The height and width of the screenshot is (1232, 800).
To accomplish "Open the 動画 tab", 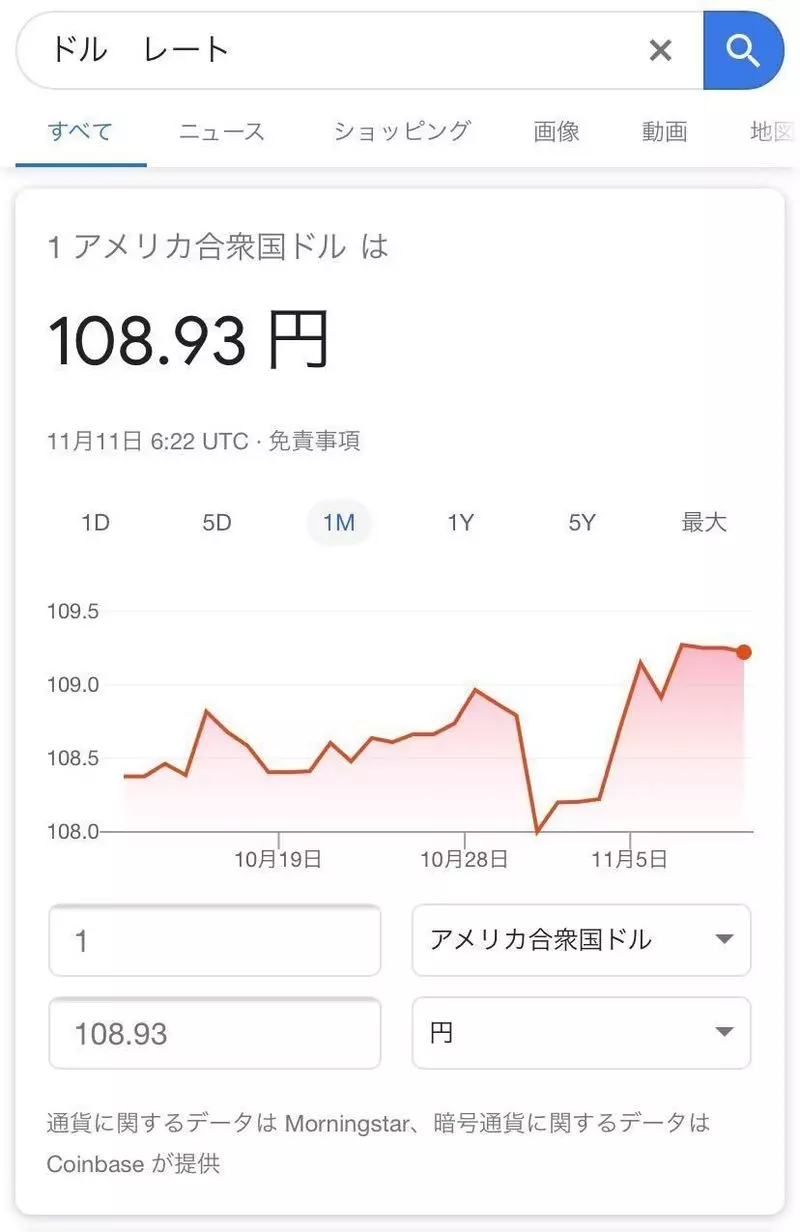I will point(664,131).
